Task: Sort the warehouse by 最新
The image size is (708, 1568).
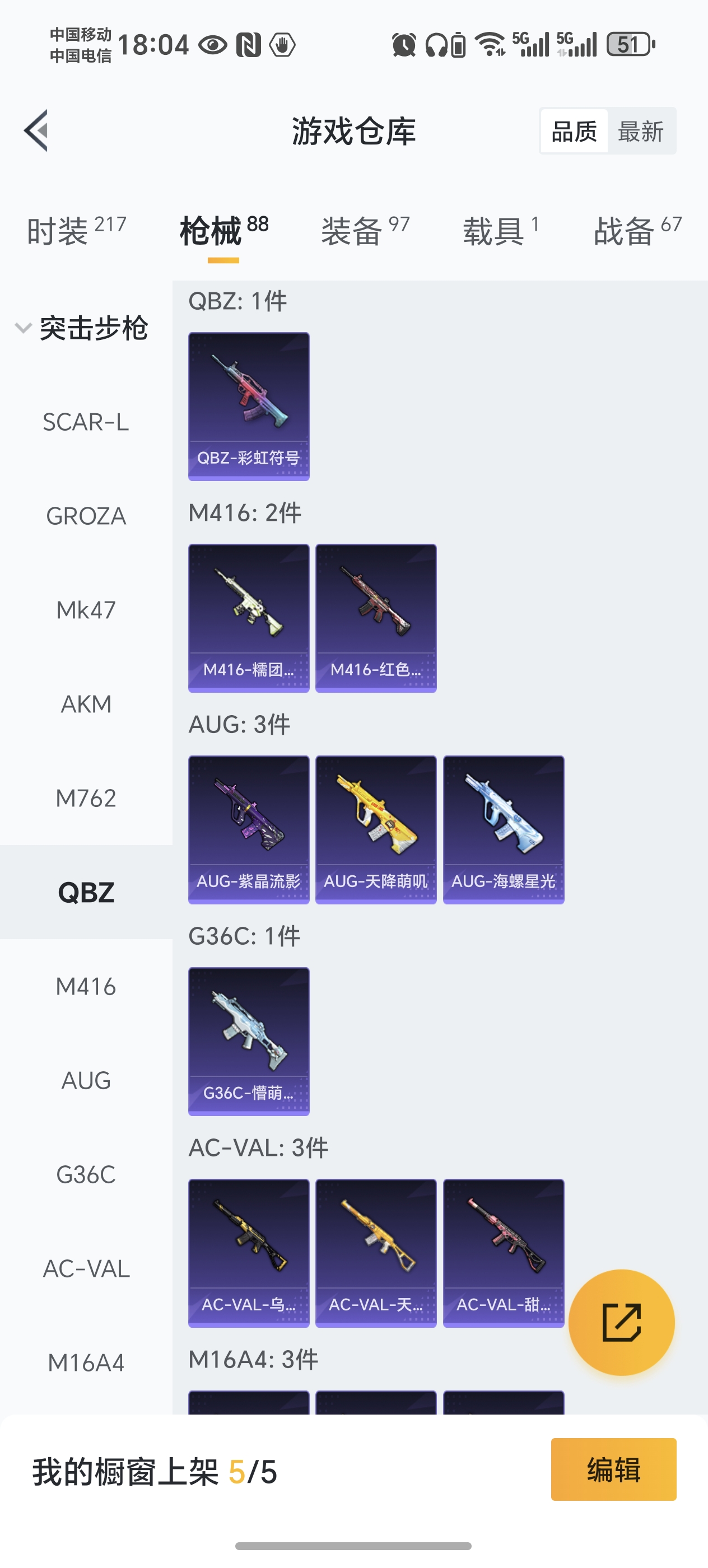Action: [x=640, y=132]
